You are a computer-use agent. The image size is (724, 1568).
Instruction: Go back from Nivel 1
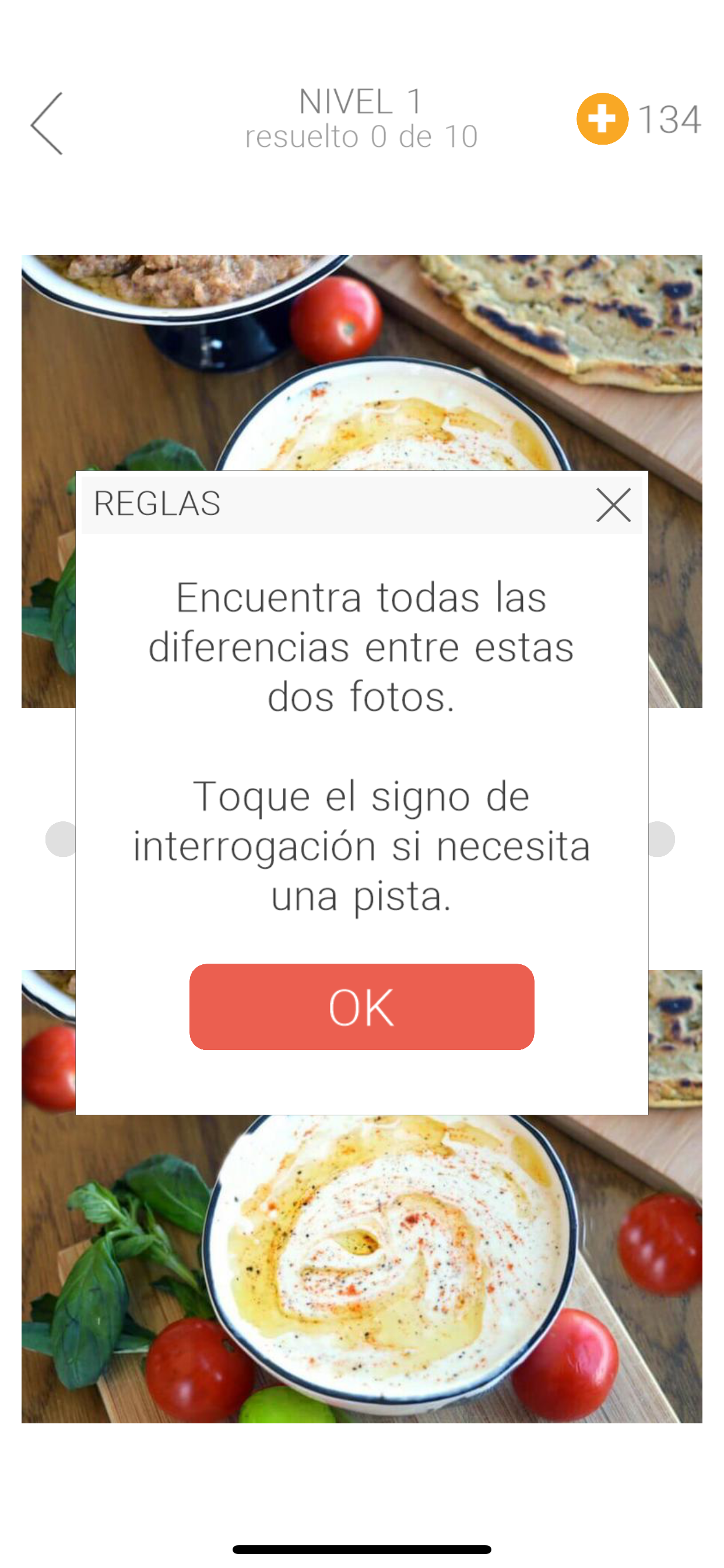(x=47, y=124)
